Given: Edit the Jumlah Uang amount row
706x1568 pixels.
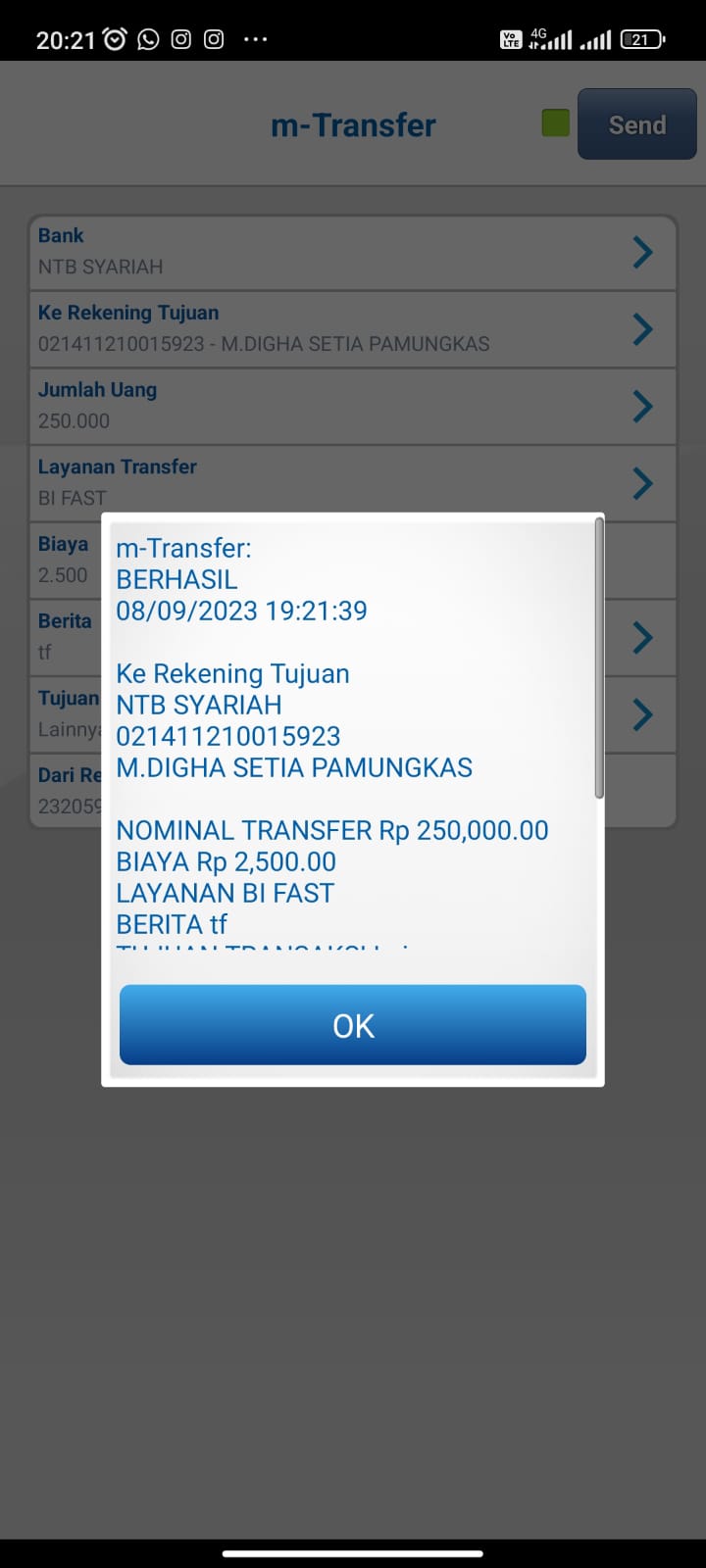Looking at the screenshot, I should 353,406.
